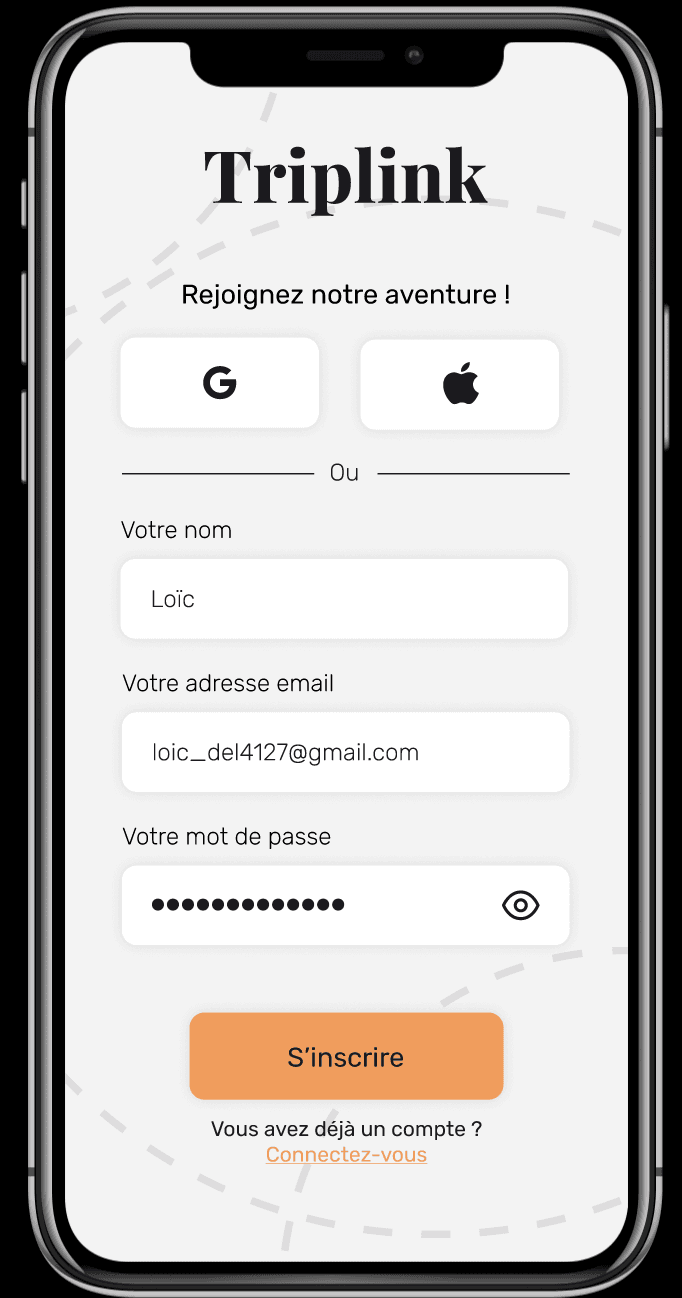Reveal the password with the eye icon
The width and height of the screenshot is (682, 1298).
click(520, 905)
